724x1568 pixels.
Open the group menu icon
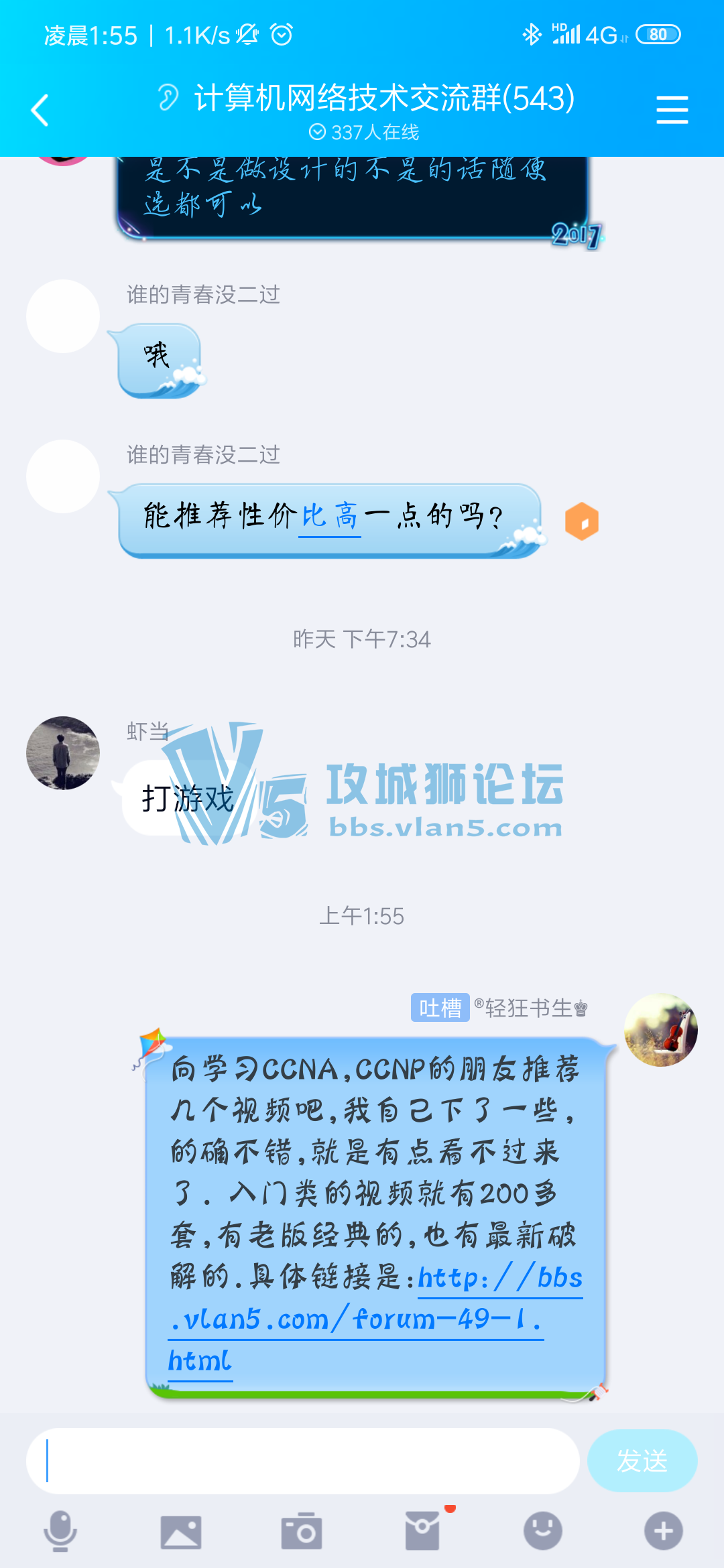672,110
